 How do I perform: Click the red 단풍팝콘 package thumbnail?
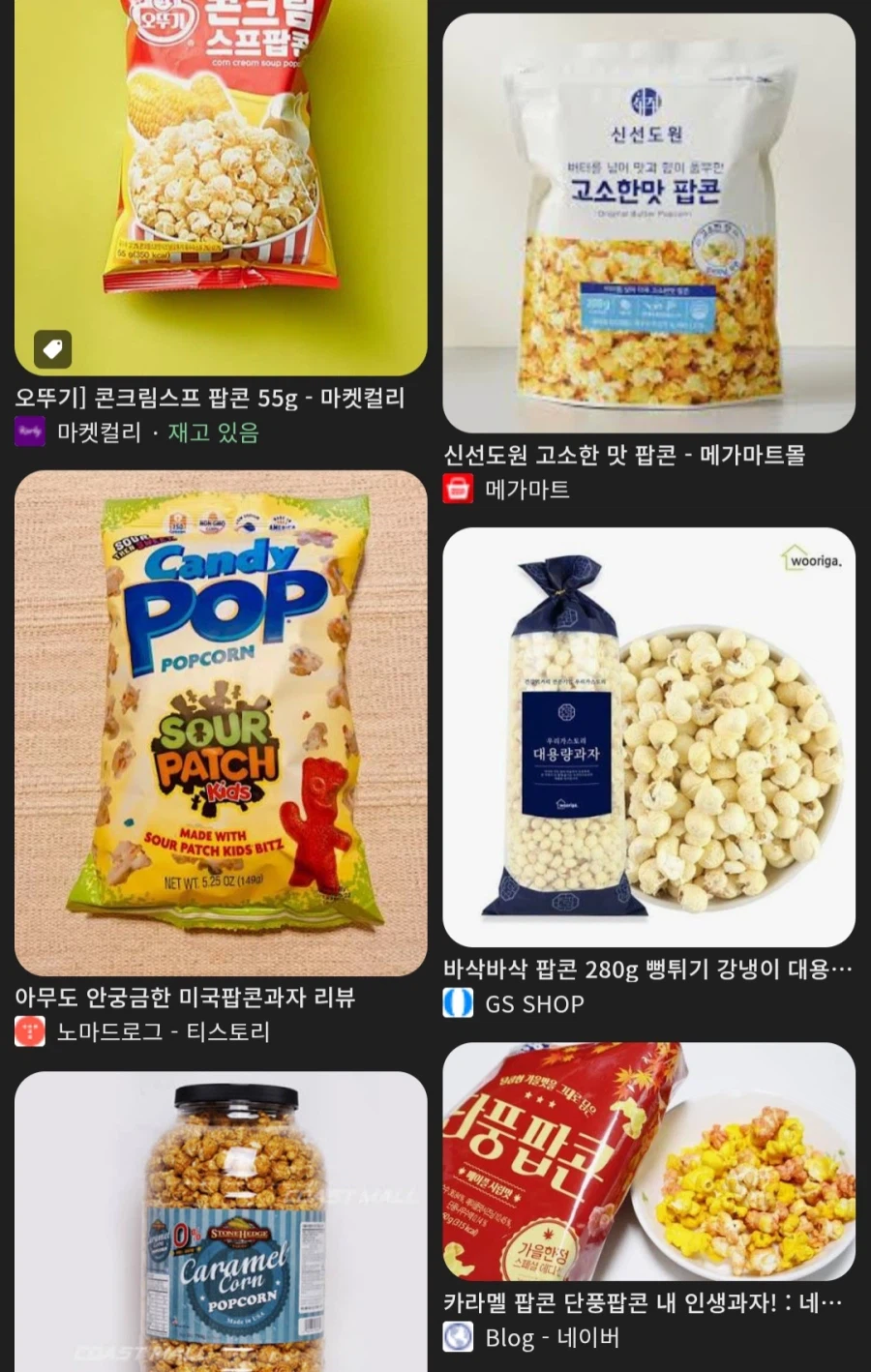coord(648,1161)
